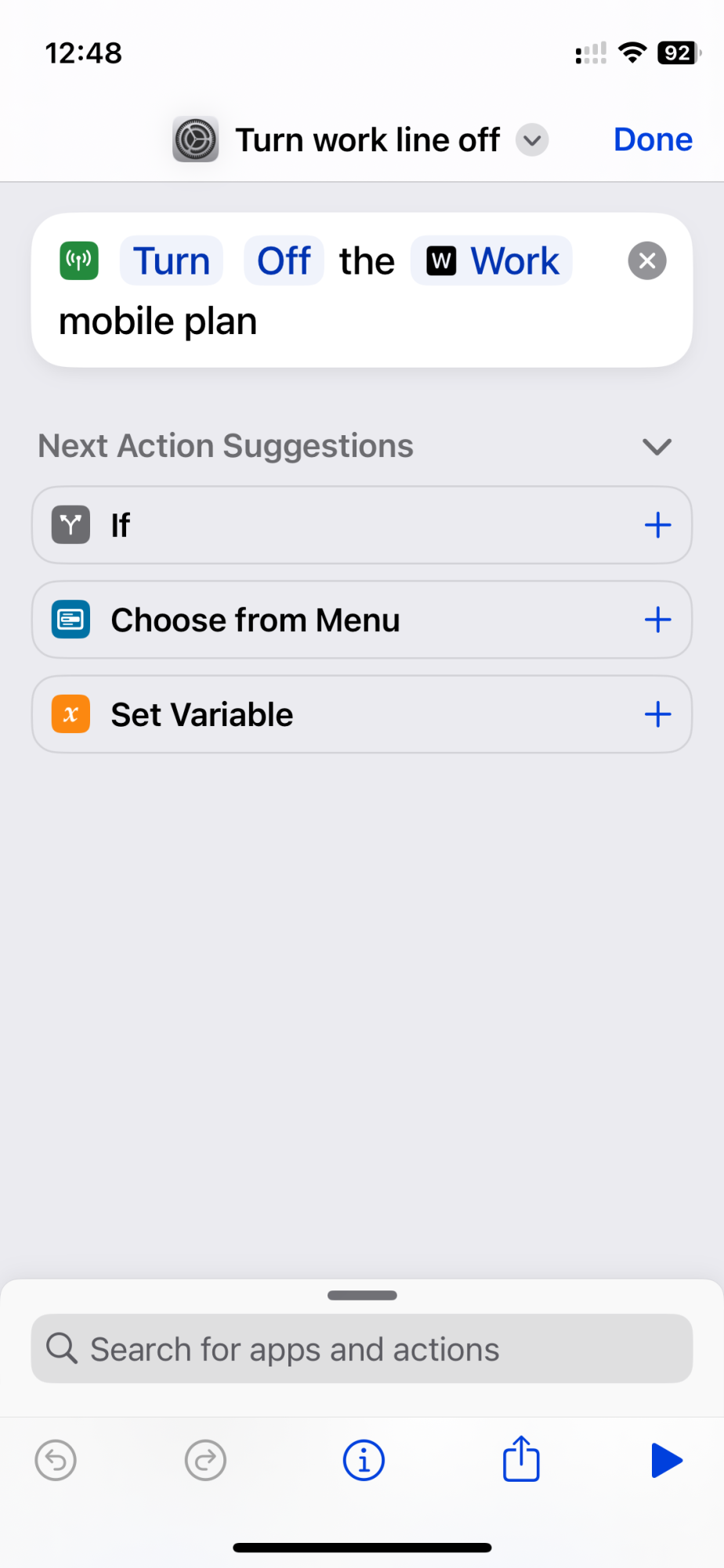
Task: Tap Done to save the shortcut
Action: click(652, 140)
